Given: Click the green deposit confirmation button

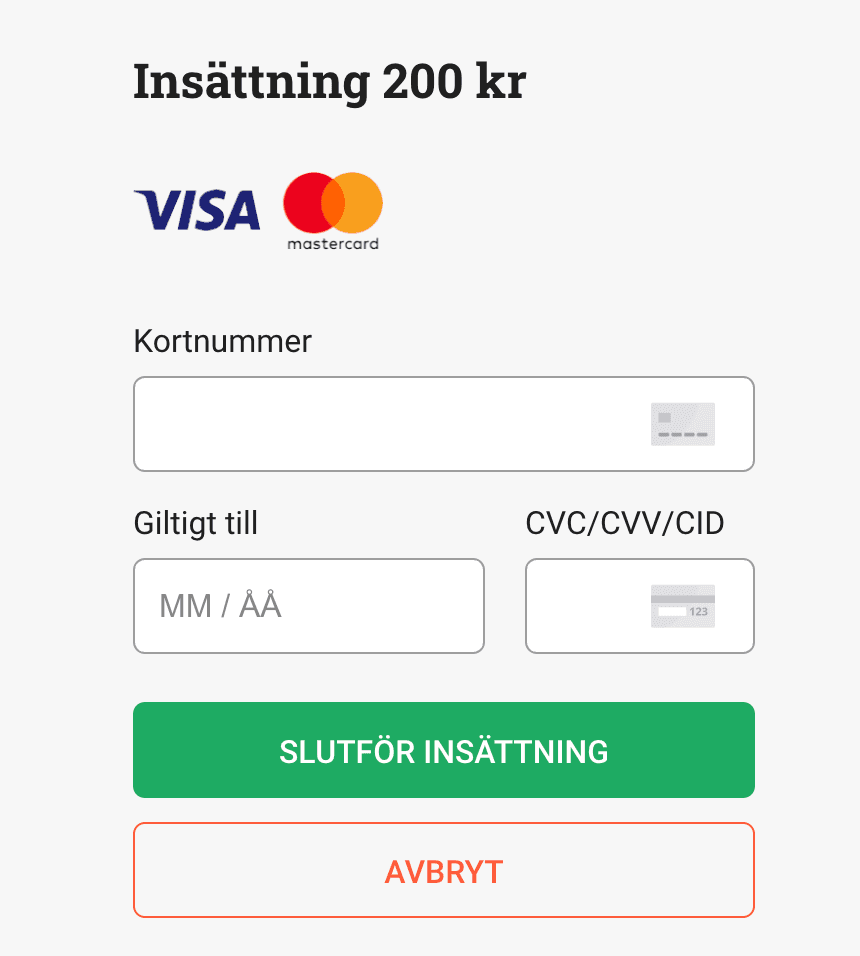Looking at the screenshot, I should pos(443,750).
